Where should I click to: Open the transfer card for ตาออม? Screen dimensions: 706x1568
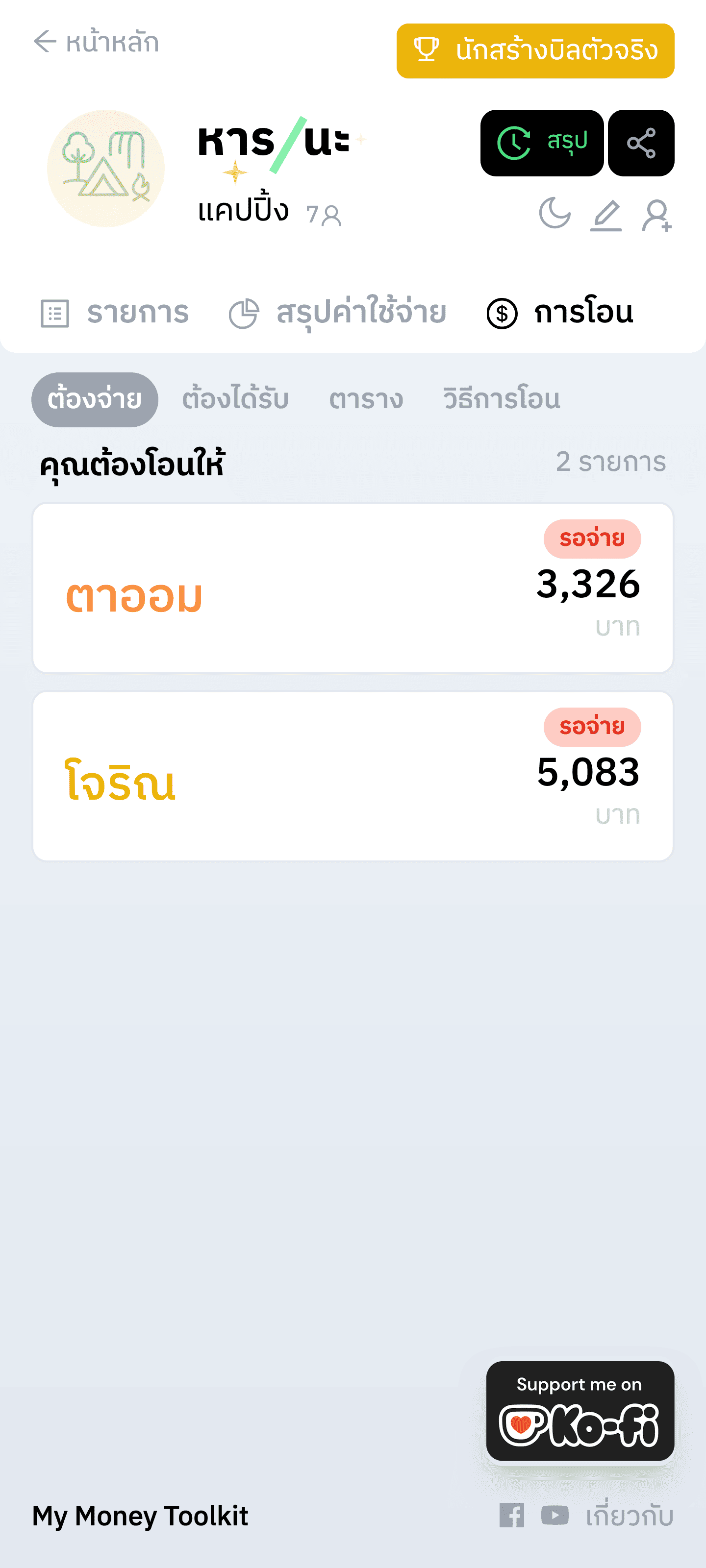pos(353,588)
